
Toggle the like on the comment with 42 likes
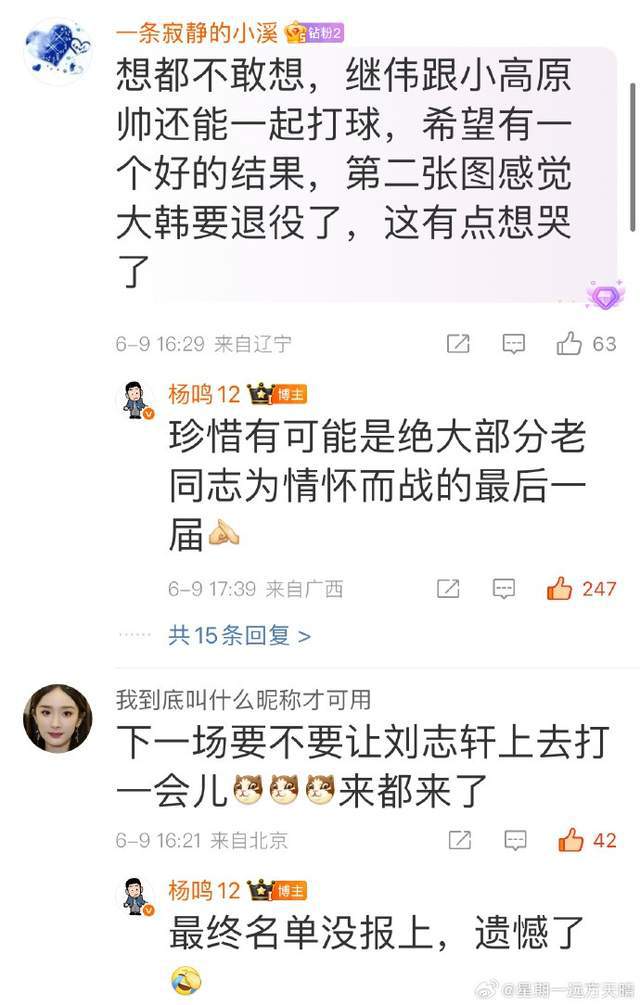click(571, 840)
